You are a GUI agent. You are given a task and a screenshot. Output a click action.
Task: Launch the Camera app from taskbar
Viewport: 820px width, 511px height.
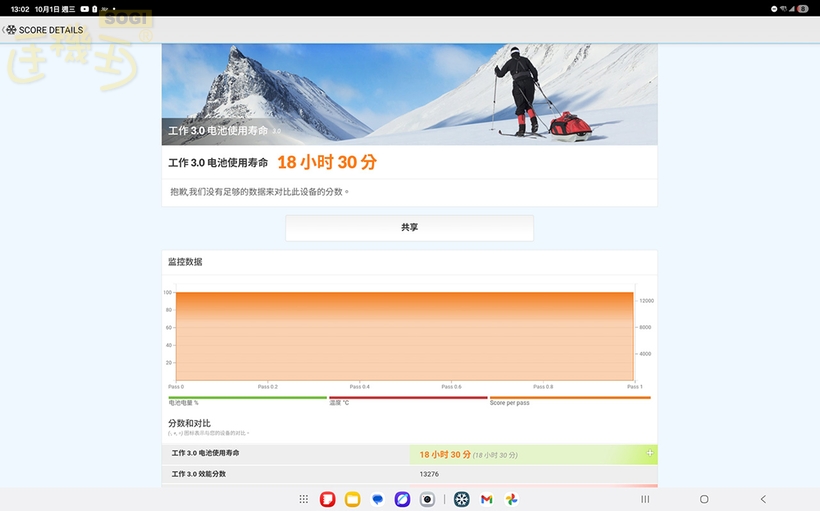point(427,499)
